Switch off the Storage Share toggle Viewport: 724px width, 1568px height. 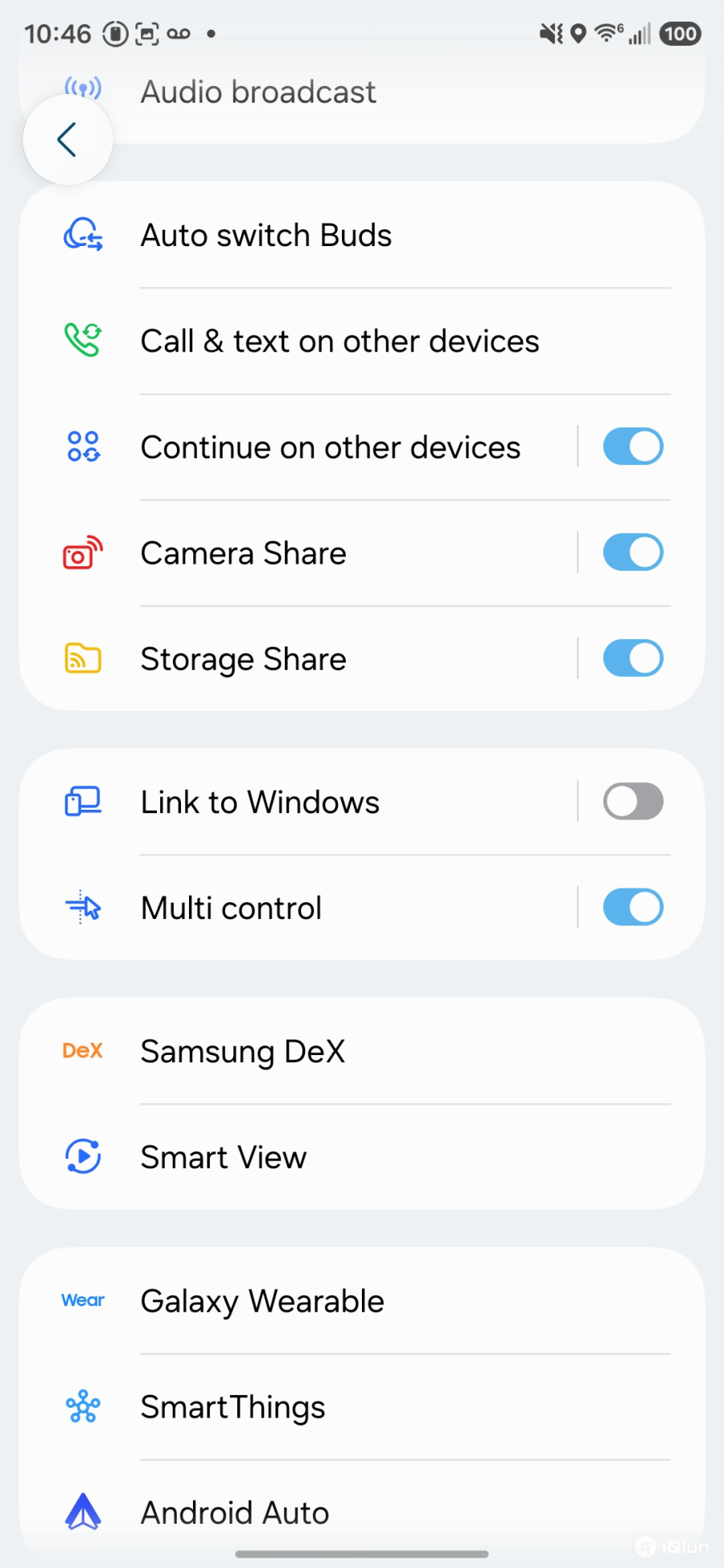633,659
